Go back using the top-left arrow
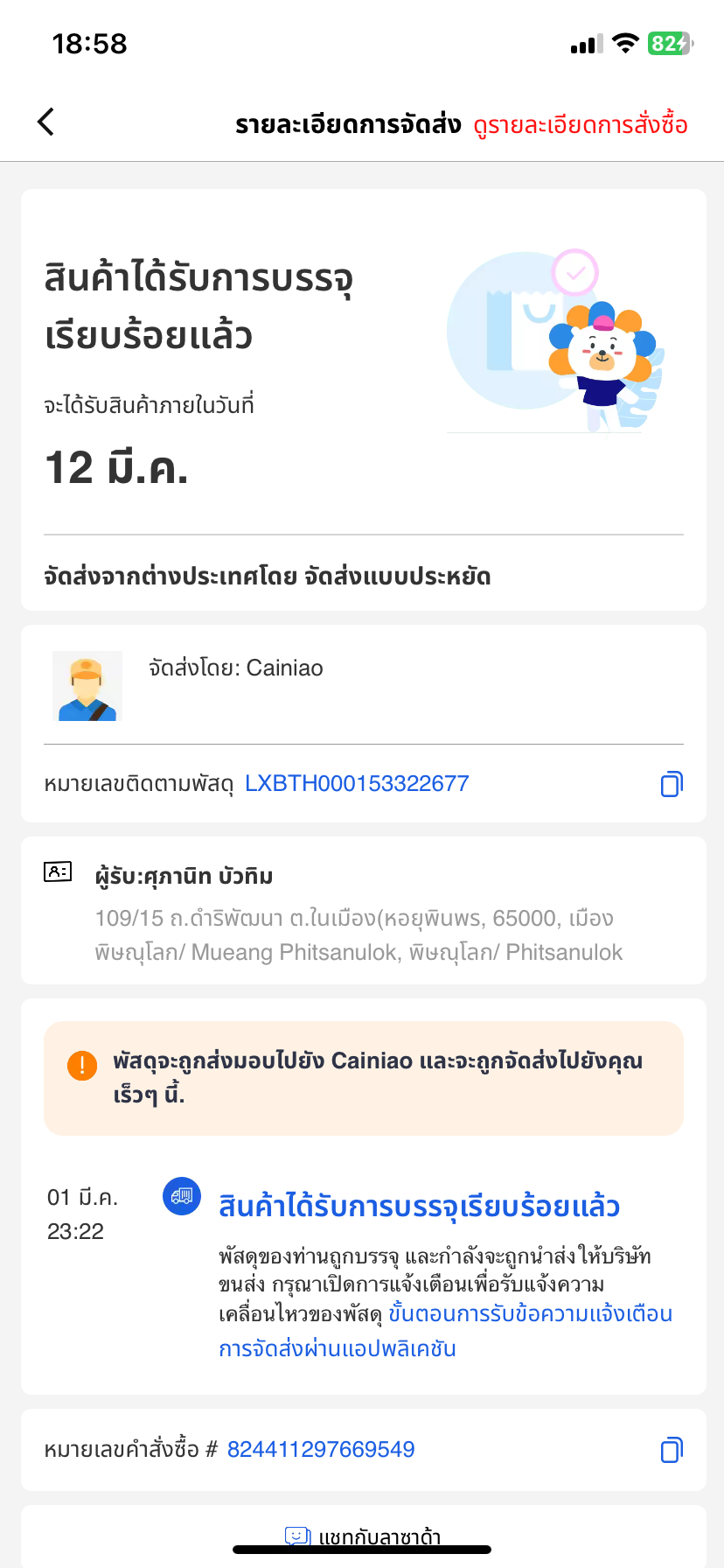Image resolution: width=724 pixels, height=1568 pixels. (46, 122)
